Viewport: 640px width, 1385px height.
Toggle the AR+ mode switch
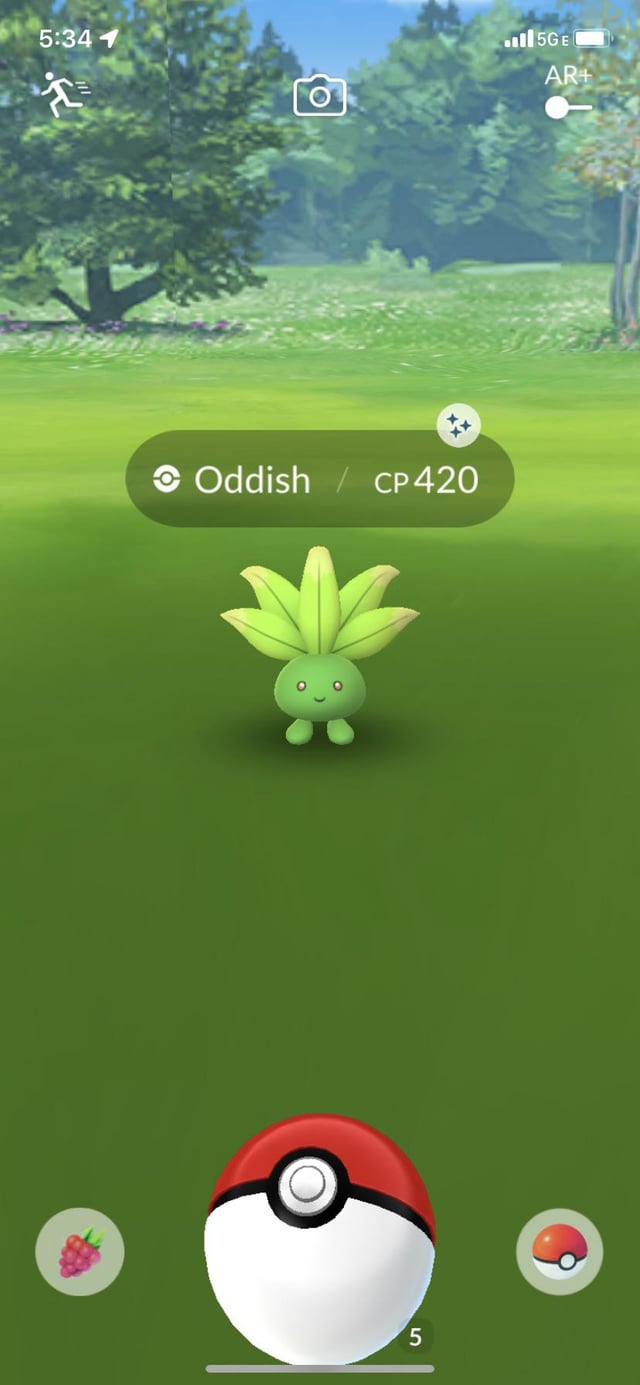pos(568,107)
